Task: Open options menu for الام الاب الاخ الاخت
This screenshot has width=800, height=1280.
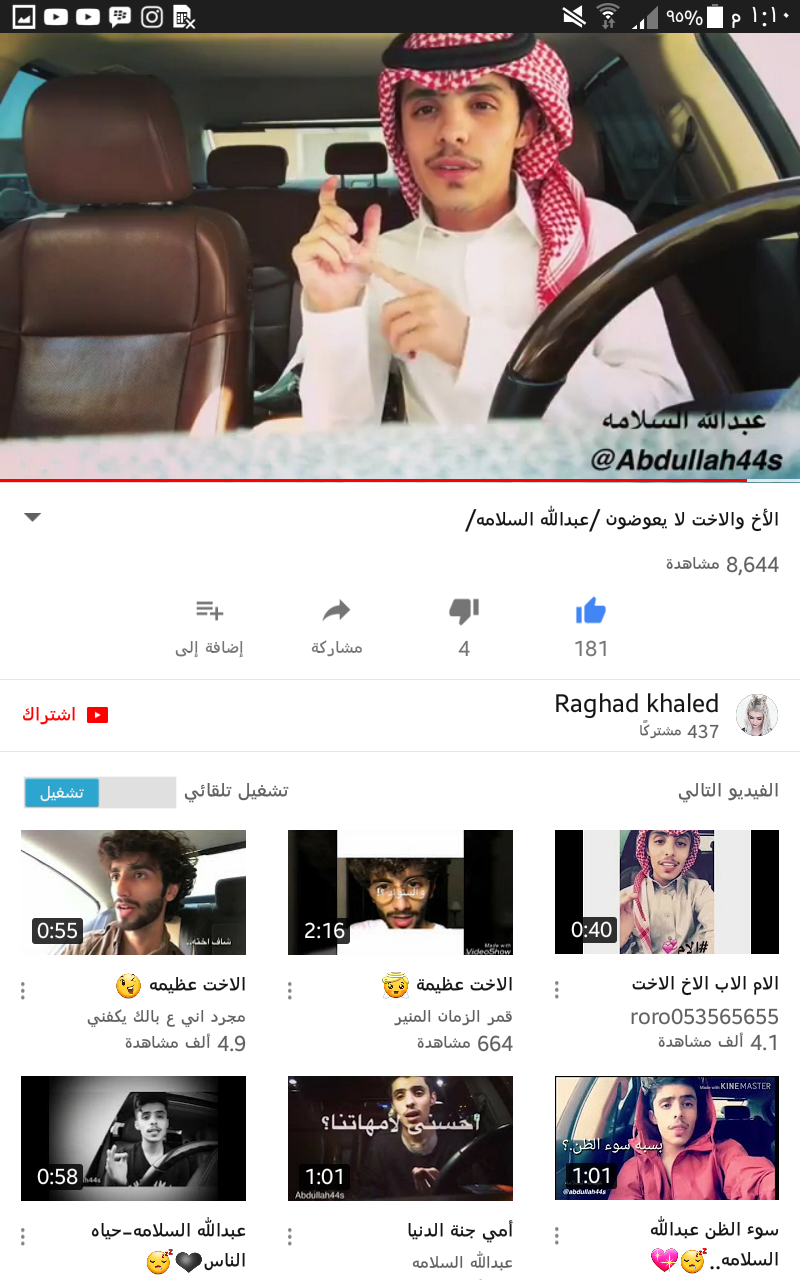Action: coord(556,990)
